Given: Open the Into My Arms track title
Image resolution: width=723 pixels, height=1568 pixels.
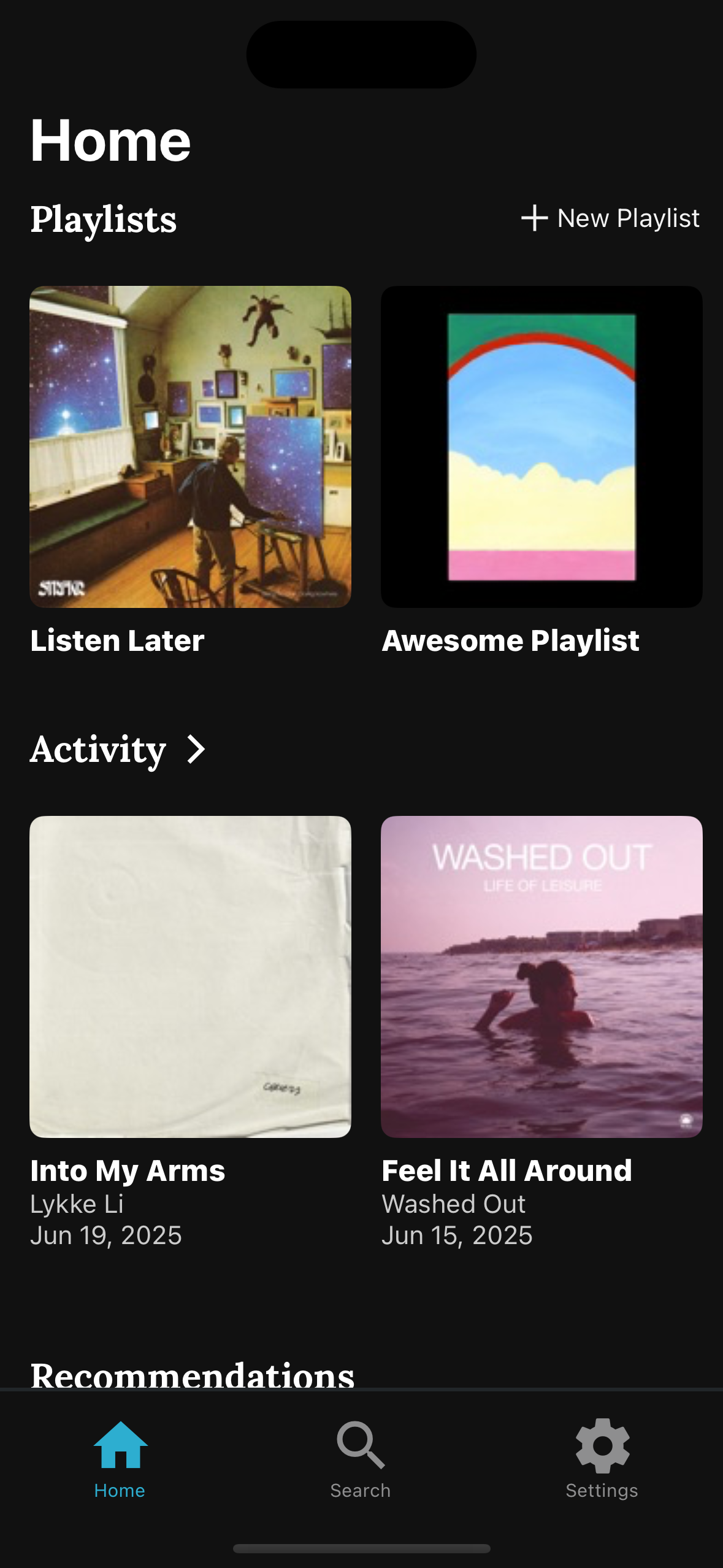Looking at the screenshot, I should [x=128, y=1169].
